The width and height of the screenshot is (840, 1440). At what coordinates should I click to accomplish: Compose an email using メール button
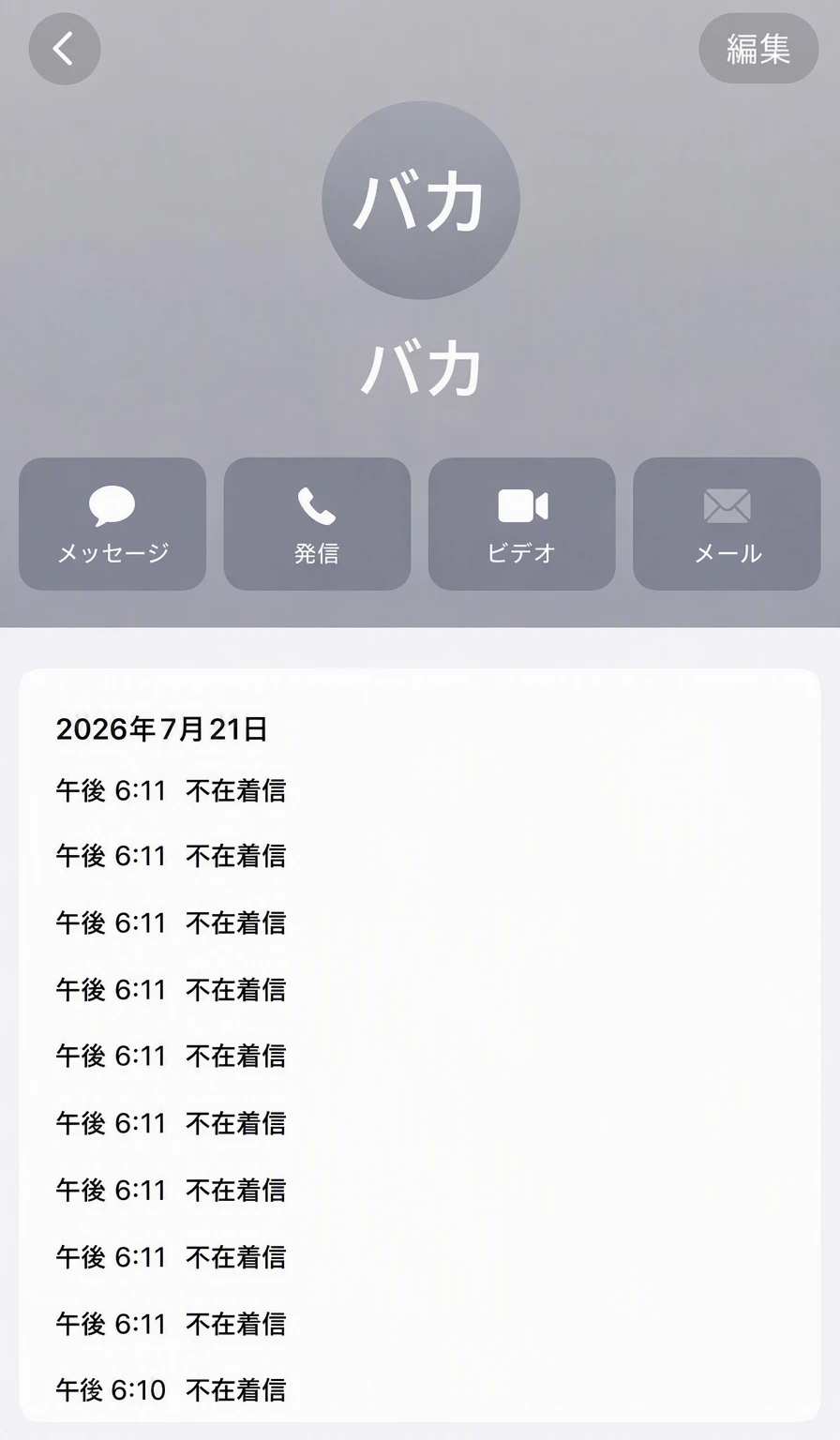(727, 524)
